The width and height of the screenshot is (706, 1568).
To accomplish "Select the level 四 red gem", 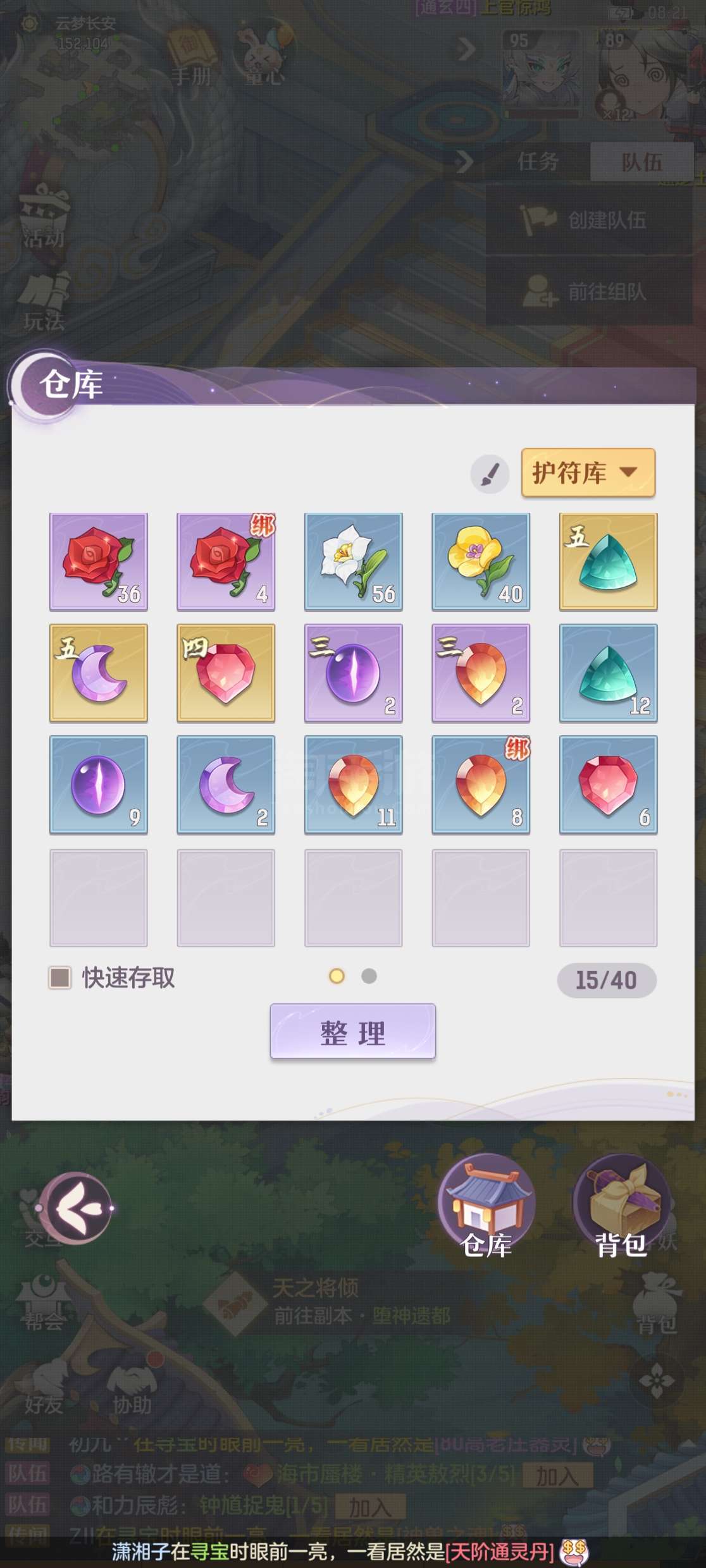I will pos(226,673).
